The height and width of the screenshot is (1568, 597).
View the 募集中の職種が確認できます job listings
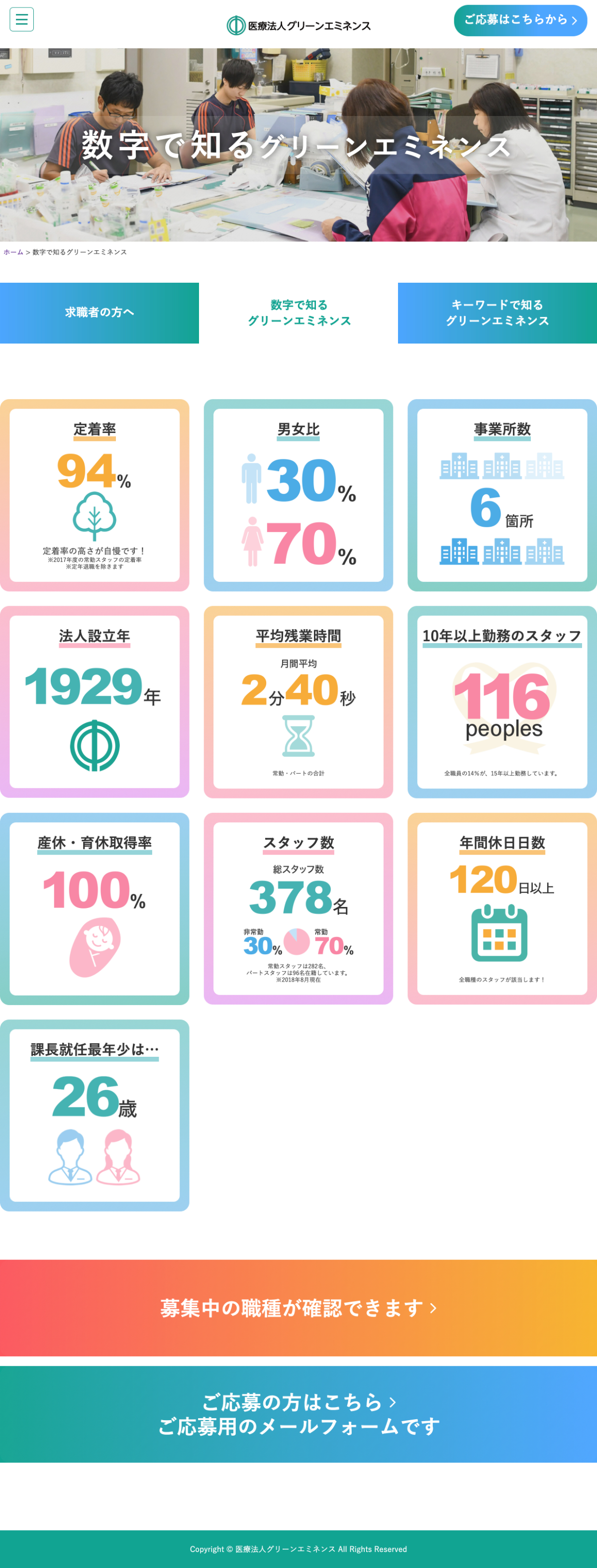[298, 1308]
